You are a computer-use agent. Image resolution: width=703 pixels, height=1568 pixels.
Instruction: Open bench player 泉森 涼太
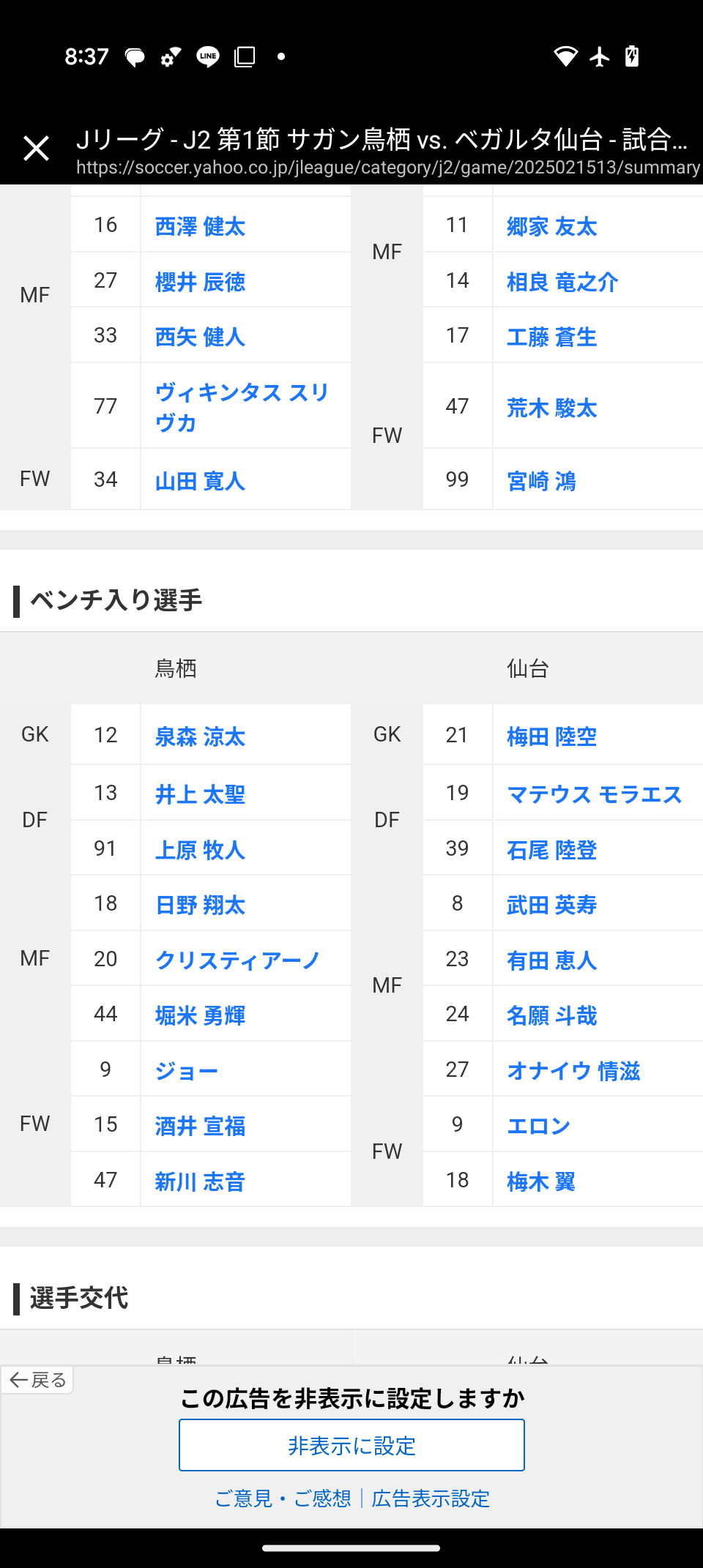click(200, 736)
